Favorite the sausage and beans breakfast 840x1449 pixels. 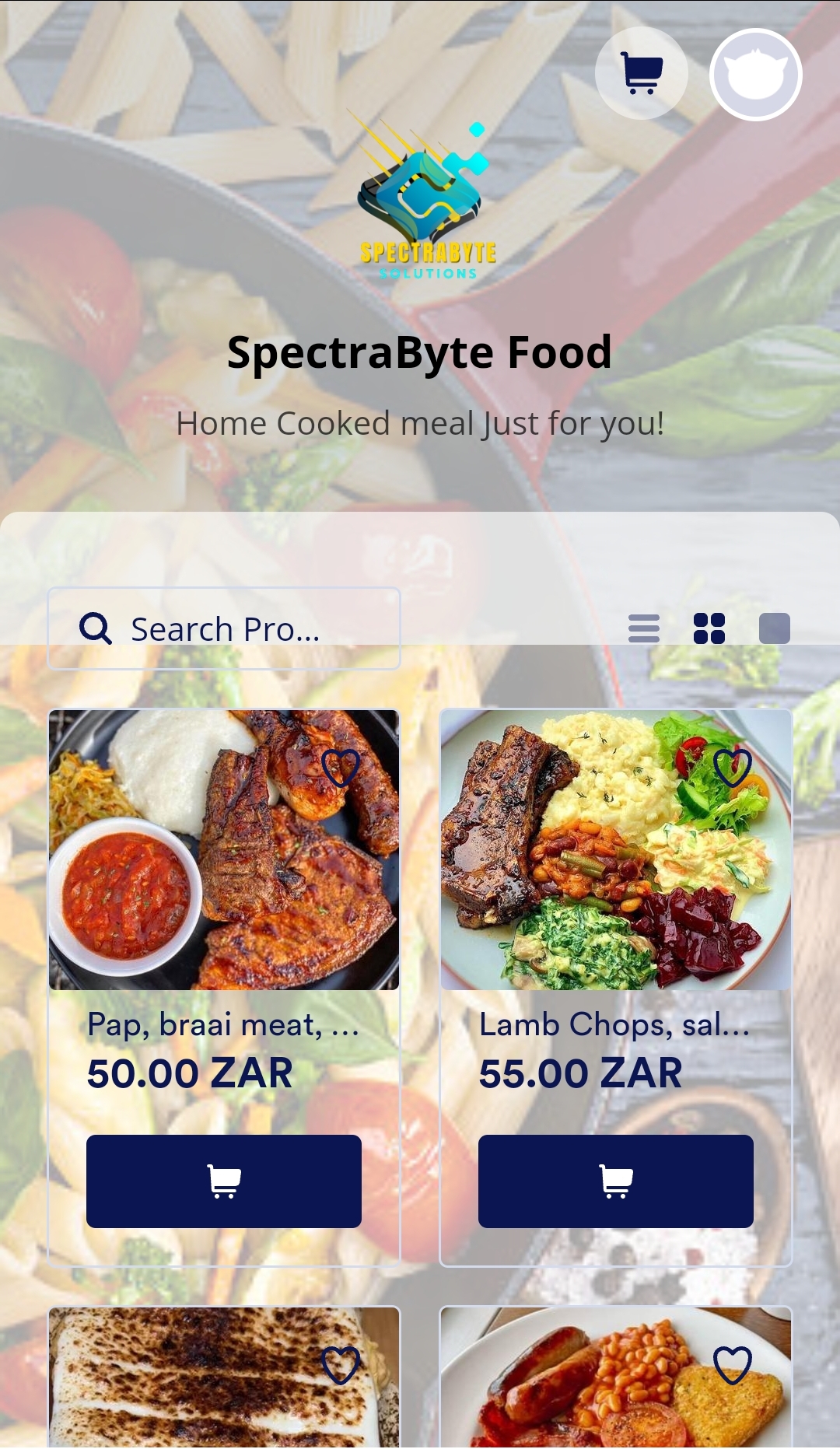(x=732, y=1365)
